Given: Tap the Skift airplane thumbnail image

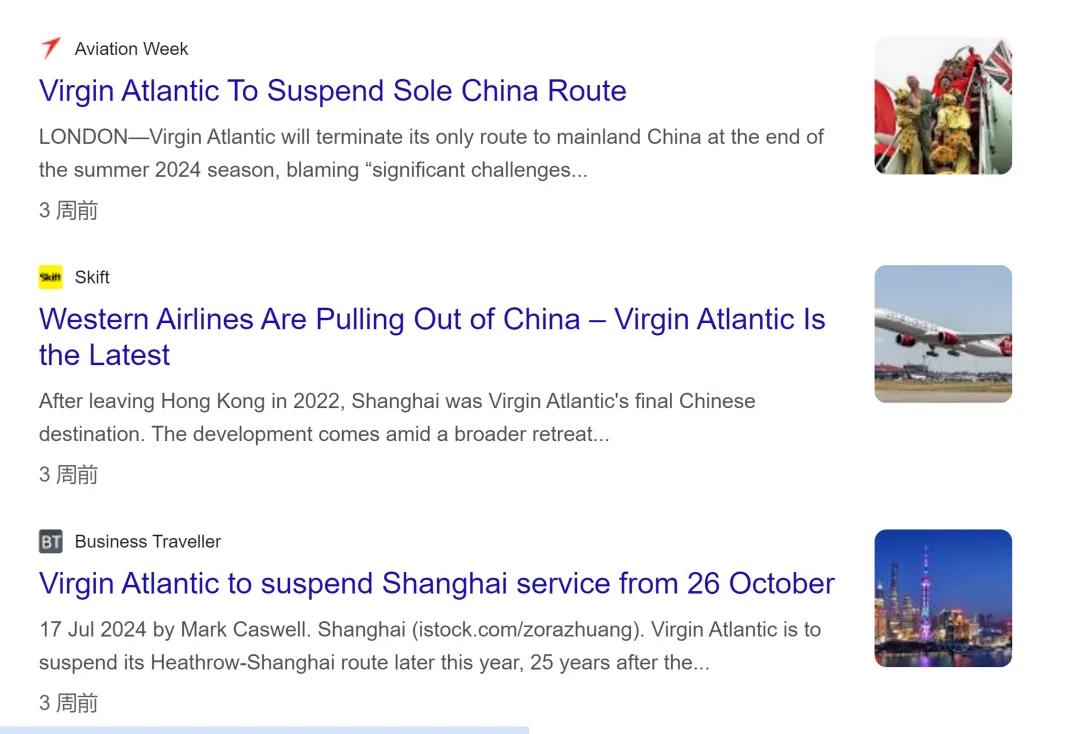Looking at the screenshot, I should tap(942, 334).
